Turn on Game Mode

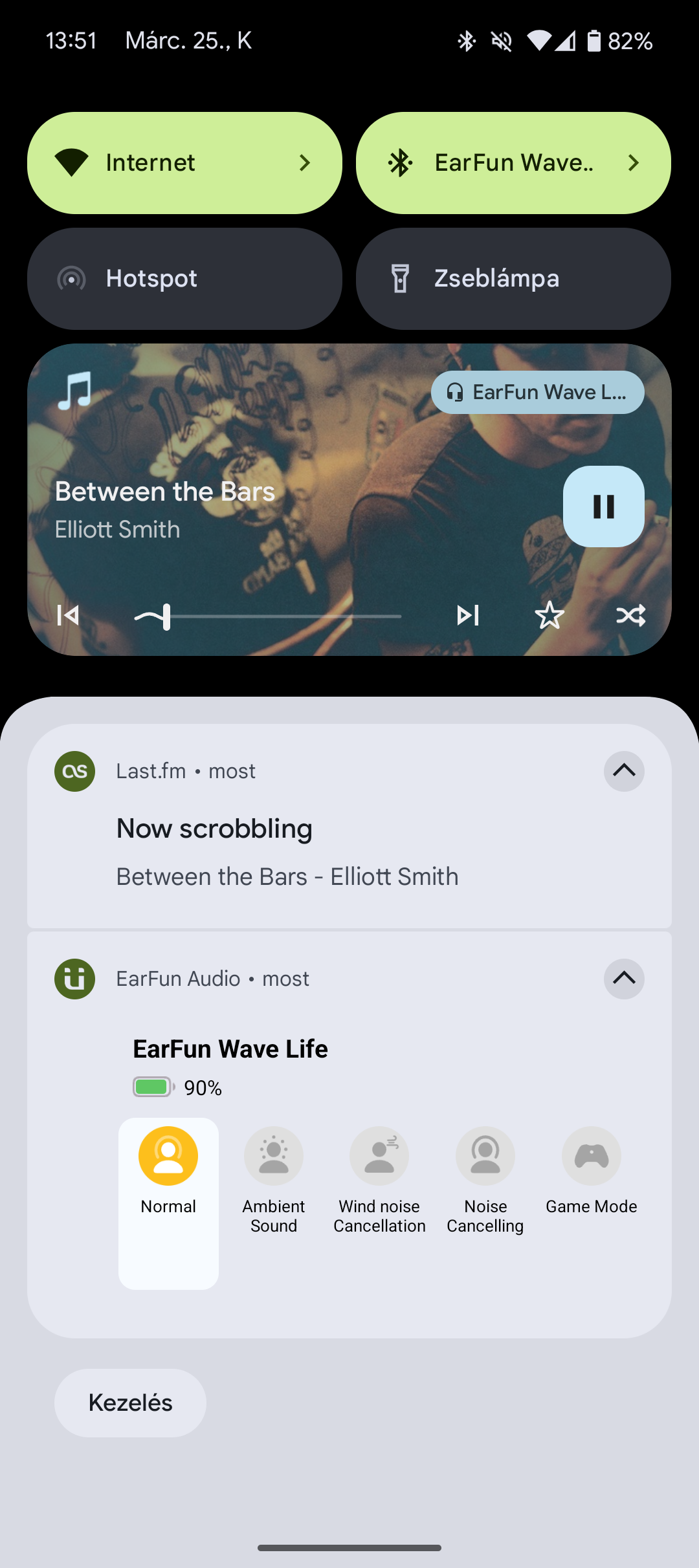pyautogui.click(x=592, y=1172)
